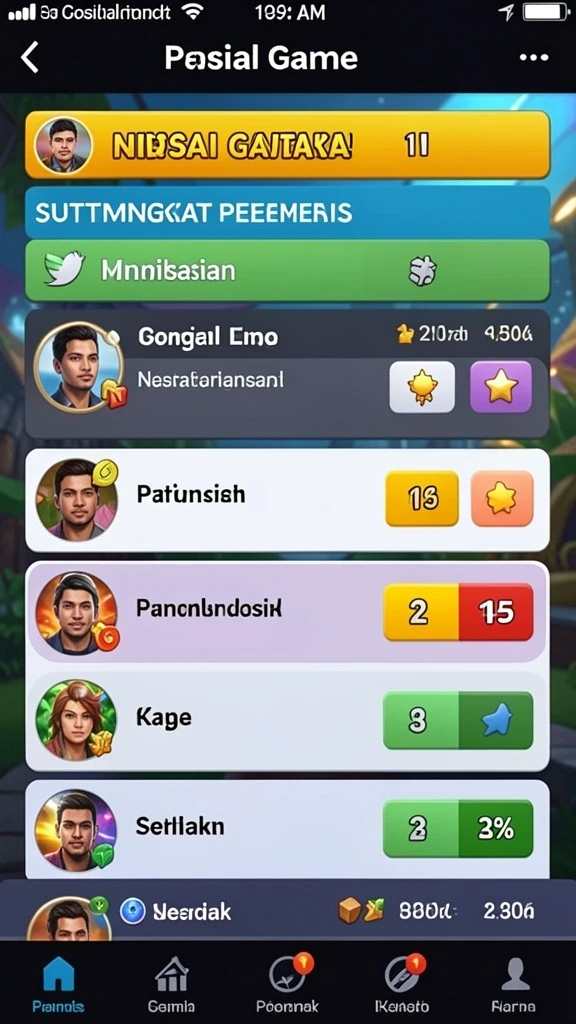The height and width of the screenshot is (1024, 576).
Task: Tap the 3% button beside Setilakn
Action: click(x=496, y=829)
